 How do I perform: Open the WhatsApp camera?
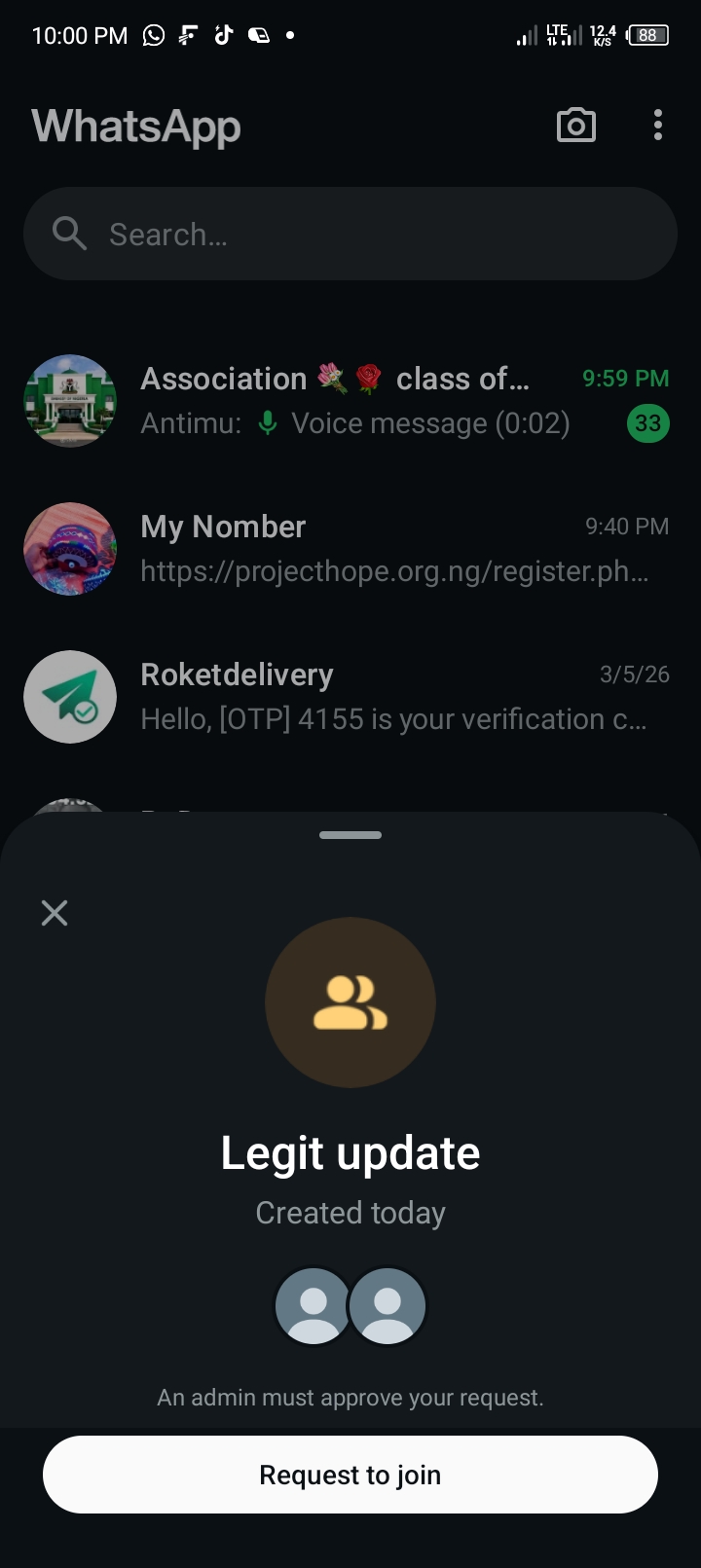coord(575,126)
